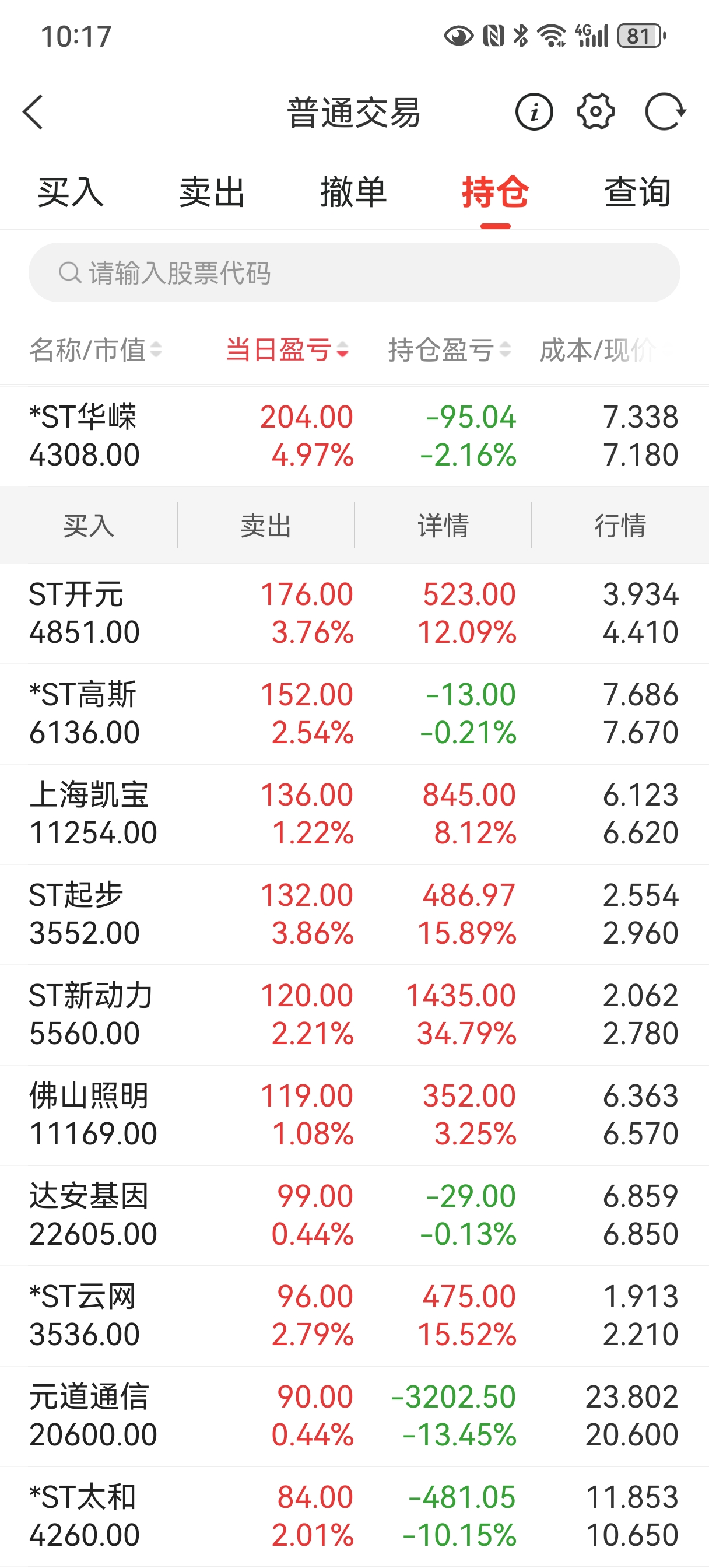Expand the ST开元 holding row
The image size is (709, 1568).
tap(353, 614)
